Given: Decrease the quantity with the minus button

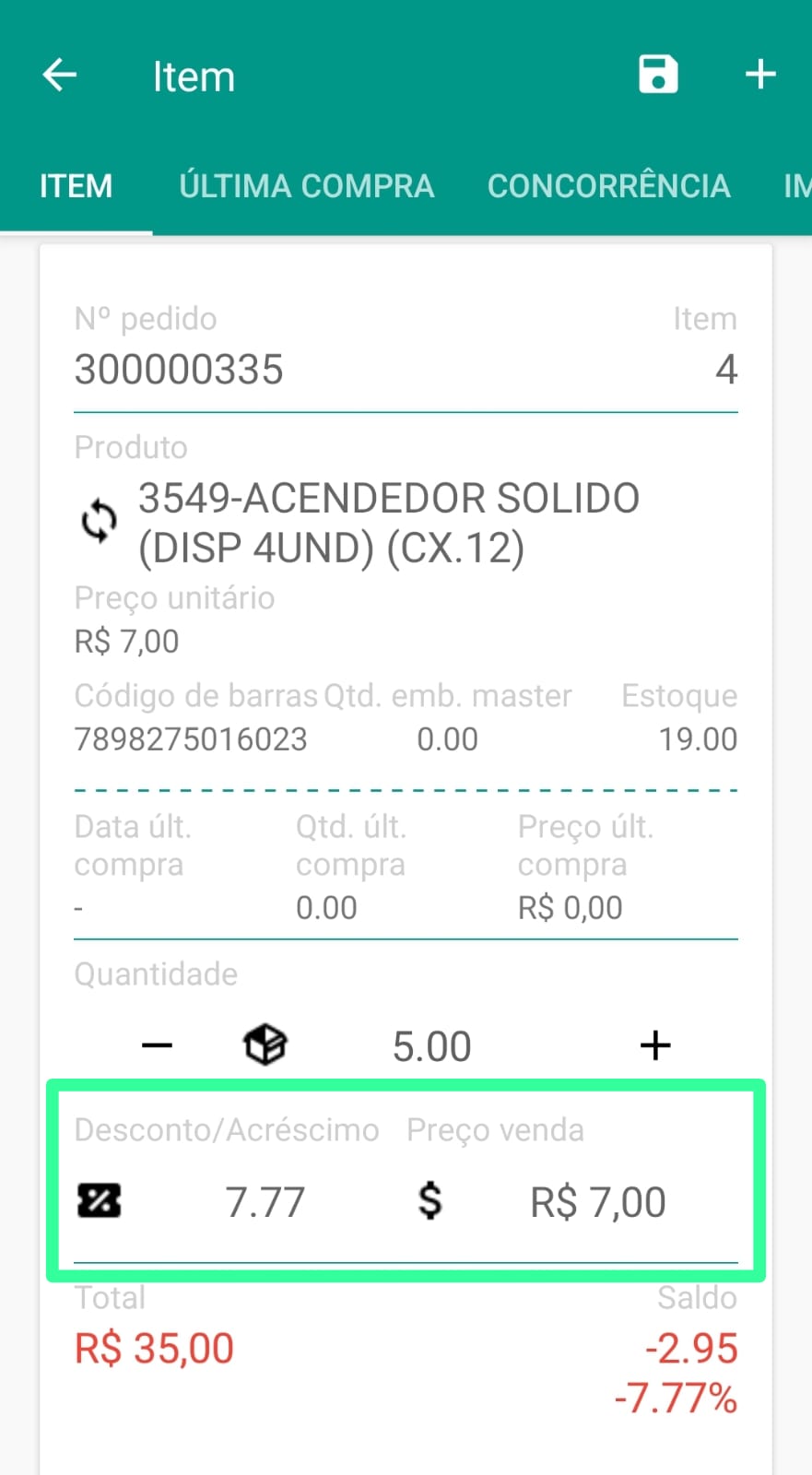Looking at the screenshot, I should coord(157,1045).
